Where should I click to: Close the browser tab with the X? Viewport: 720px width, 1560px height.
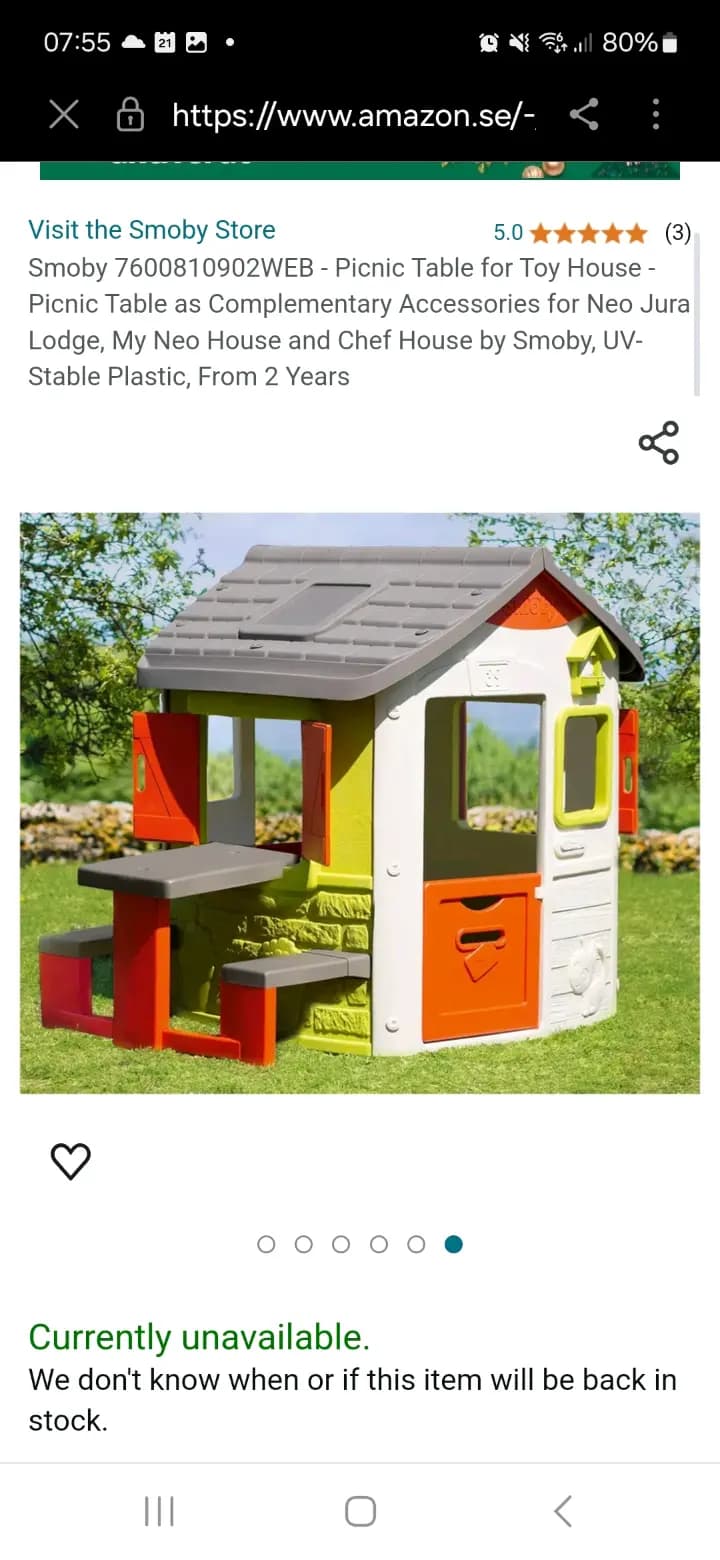tap(64, 115)
